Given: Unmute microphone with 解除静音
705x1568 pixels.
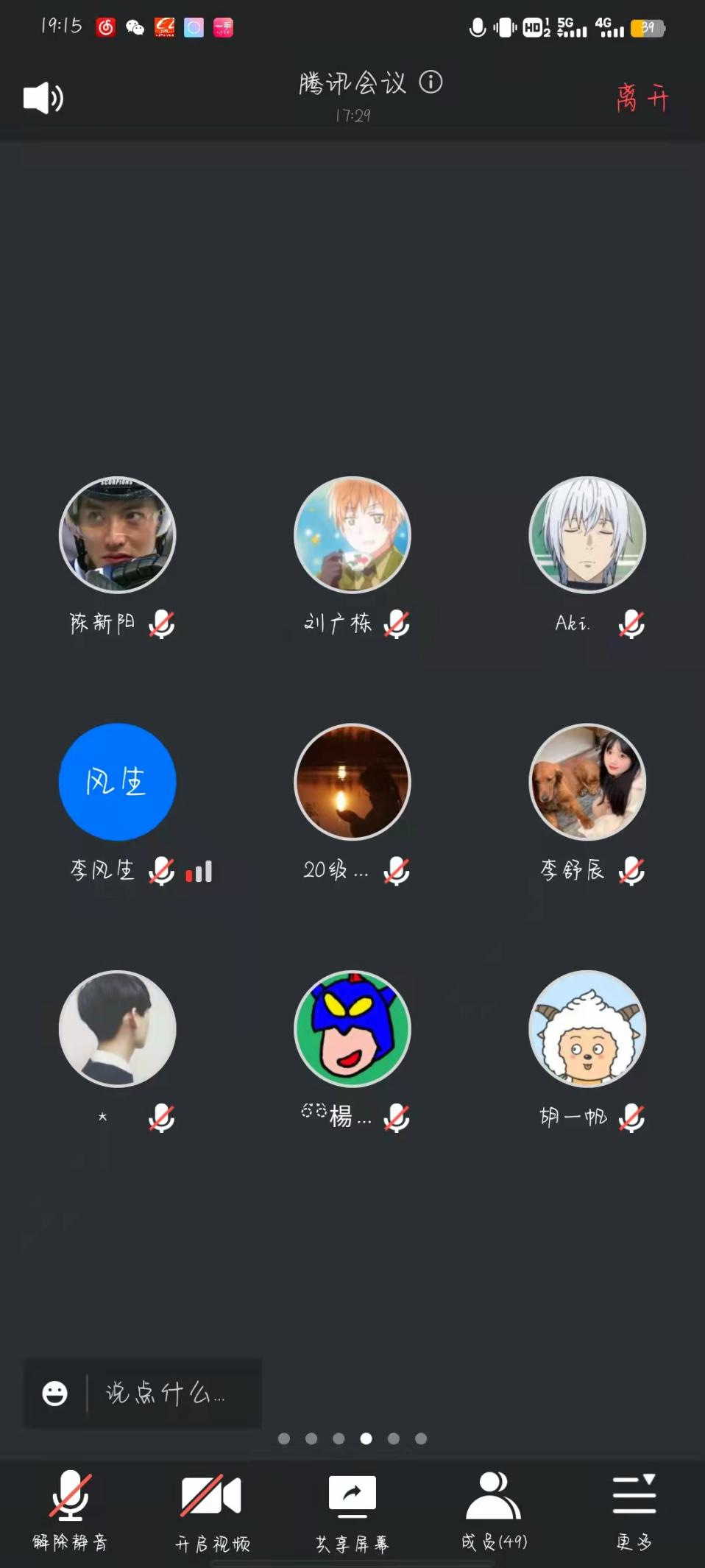Looking at the screenshot, I should tap(71, 1509).
